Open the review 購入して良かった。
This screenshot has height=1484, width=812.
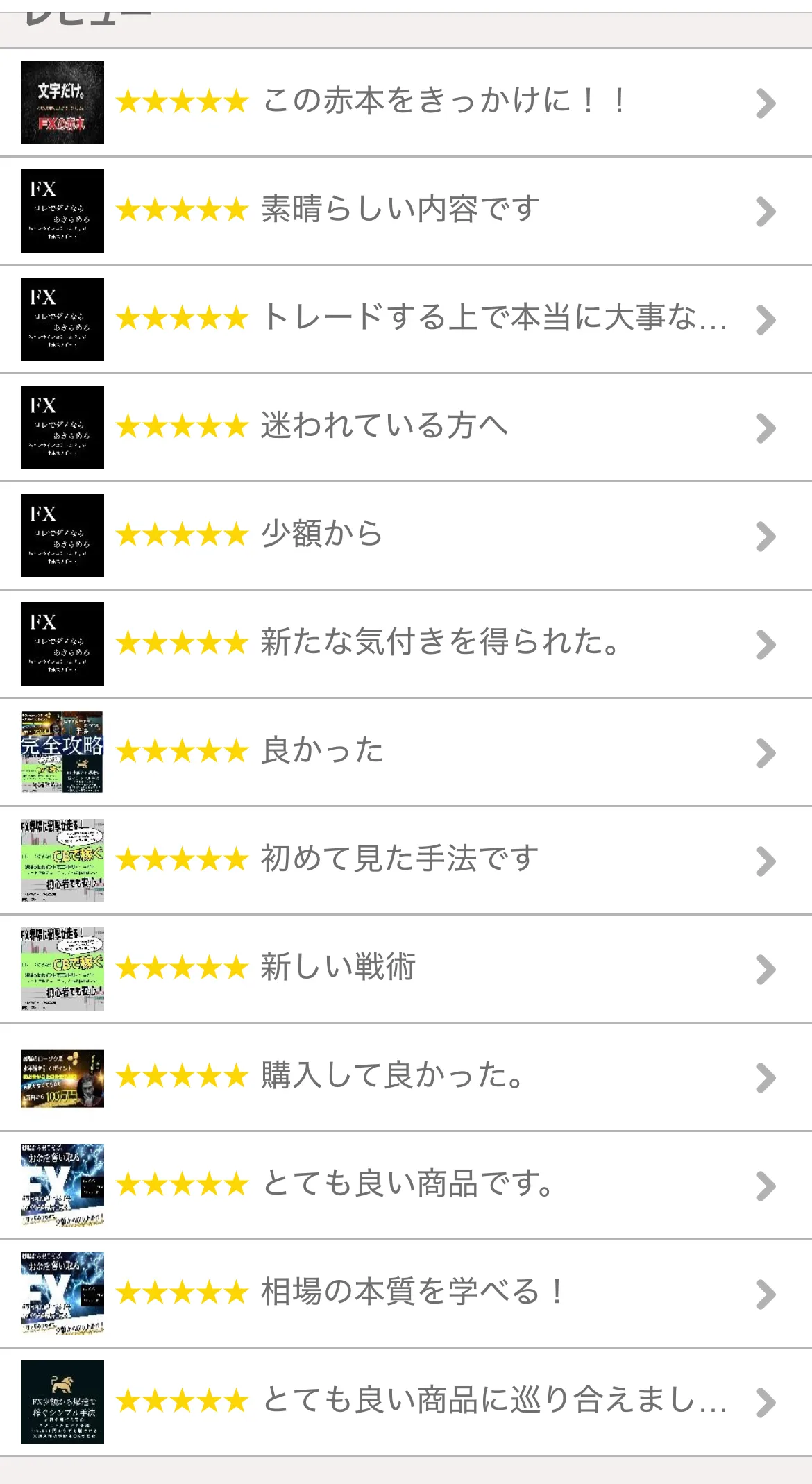click(x=406, y=1077)
